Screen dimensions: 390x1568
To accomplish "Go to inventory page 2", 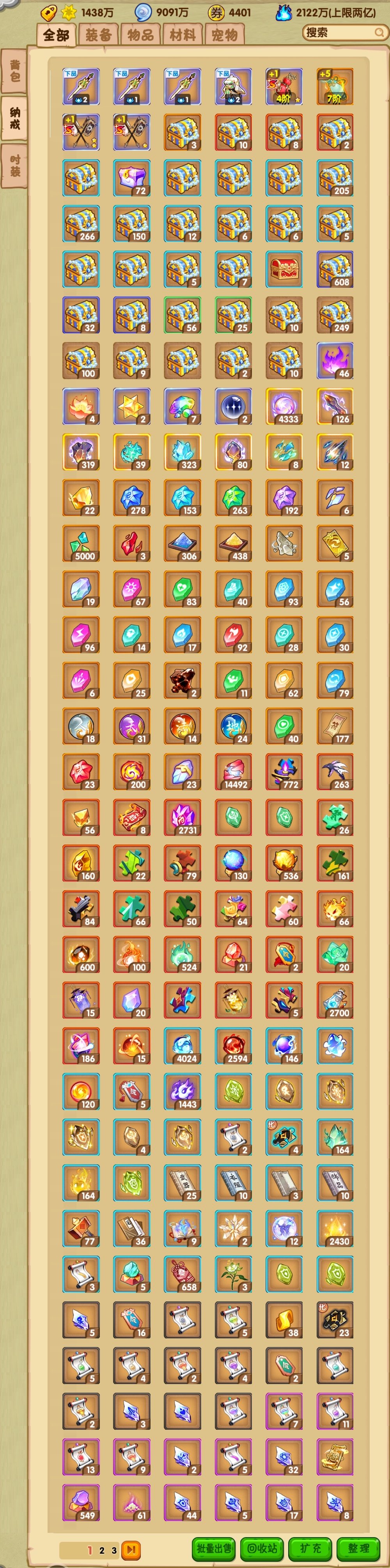I will (x=102, y=1549).
